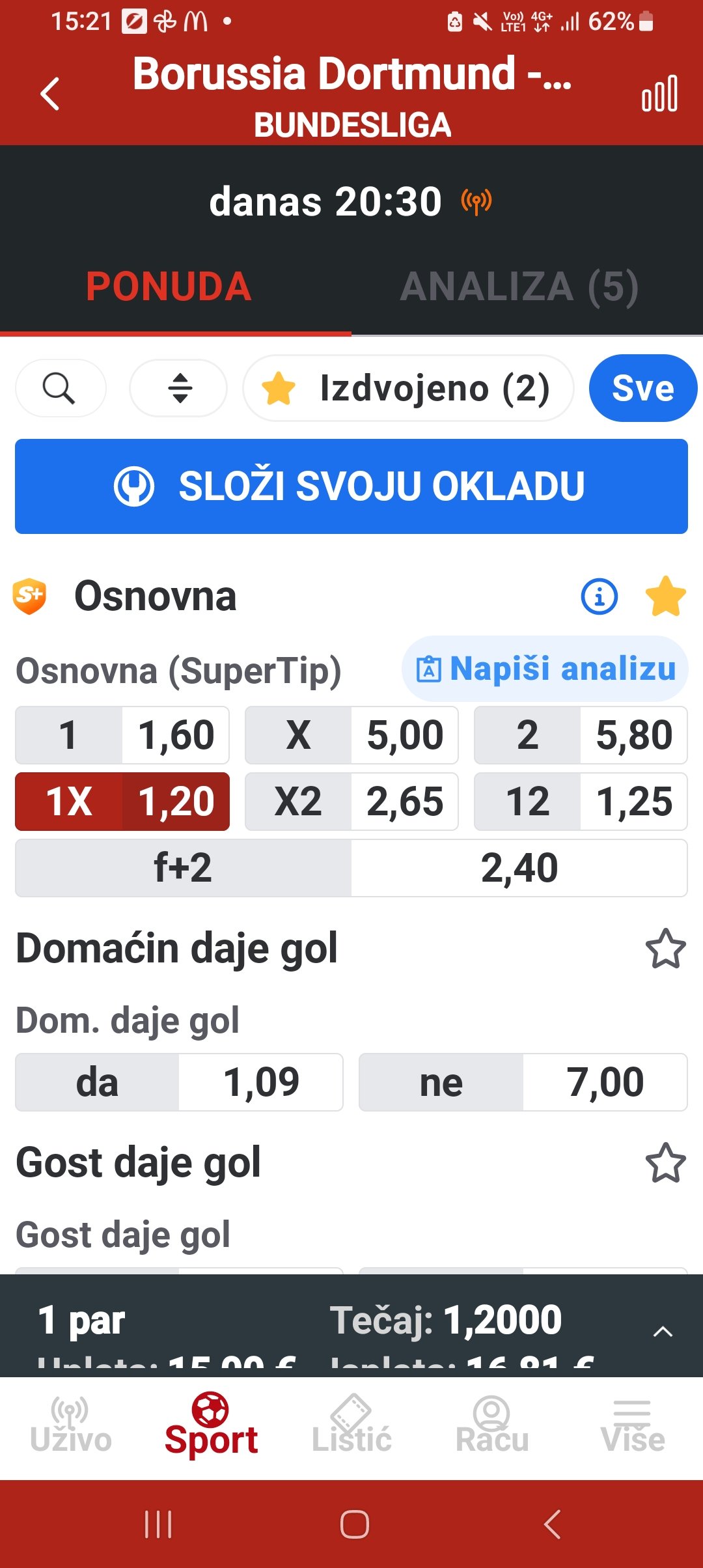Expand the bet slip summary chevron
Screen dimensions: 703x1568
point(662,1332)
